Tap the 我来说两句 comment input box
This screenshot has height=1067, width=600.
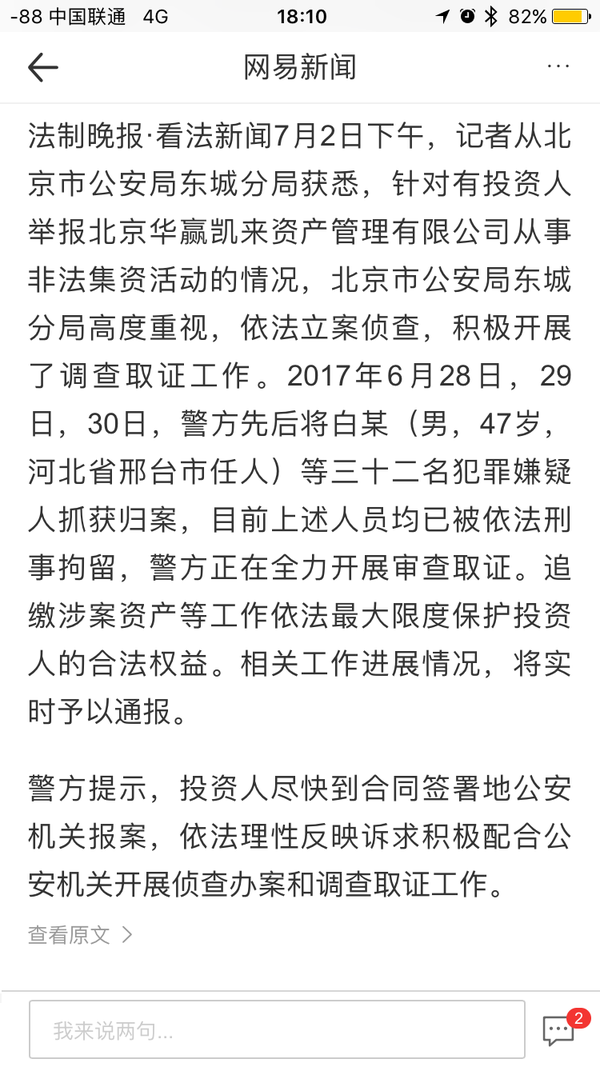coord(277,1030)
